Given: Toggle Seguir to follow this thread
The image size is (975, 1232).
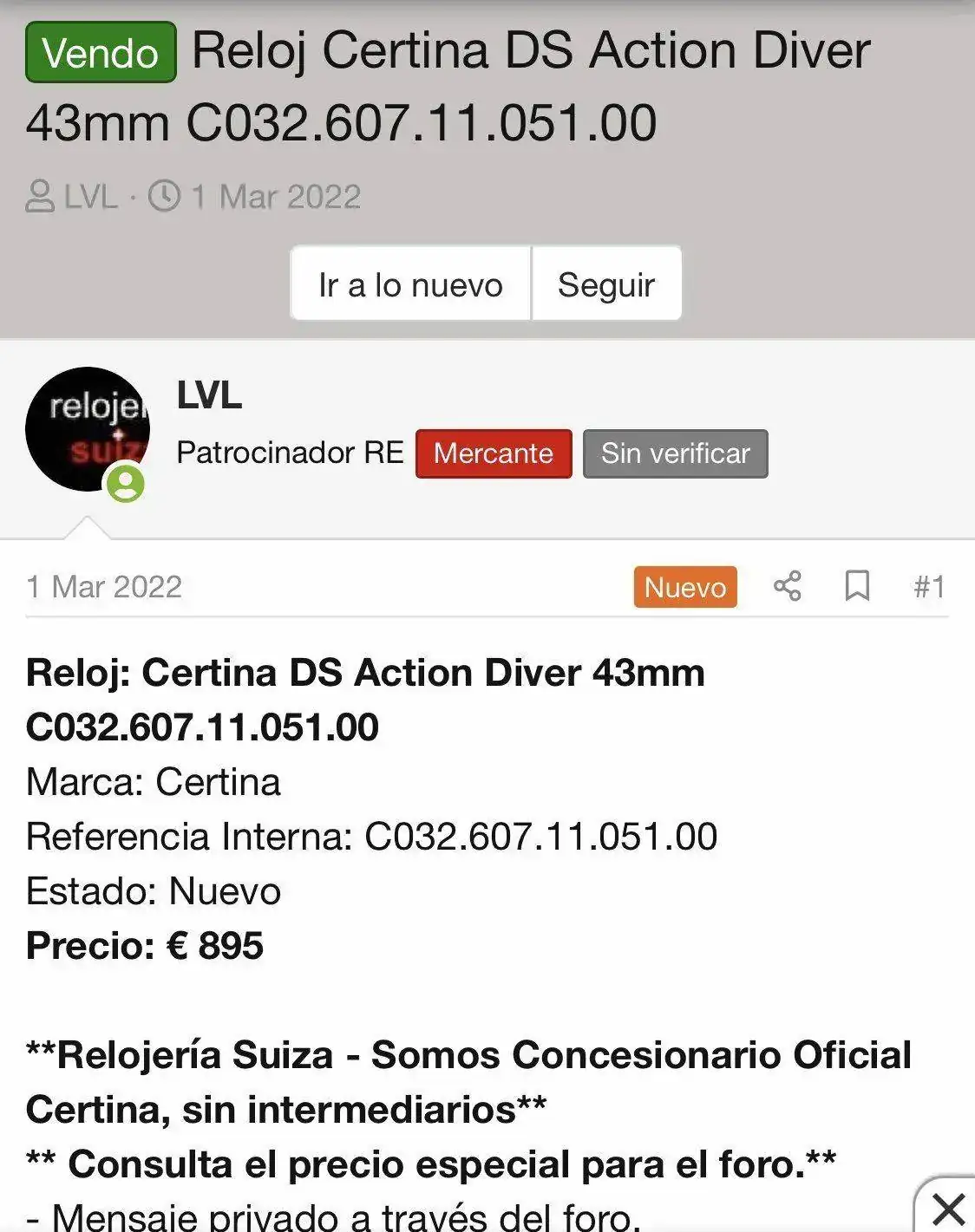Looking at the screenshot, I should tap(606, 284).
